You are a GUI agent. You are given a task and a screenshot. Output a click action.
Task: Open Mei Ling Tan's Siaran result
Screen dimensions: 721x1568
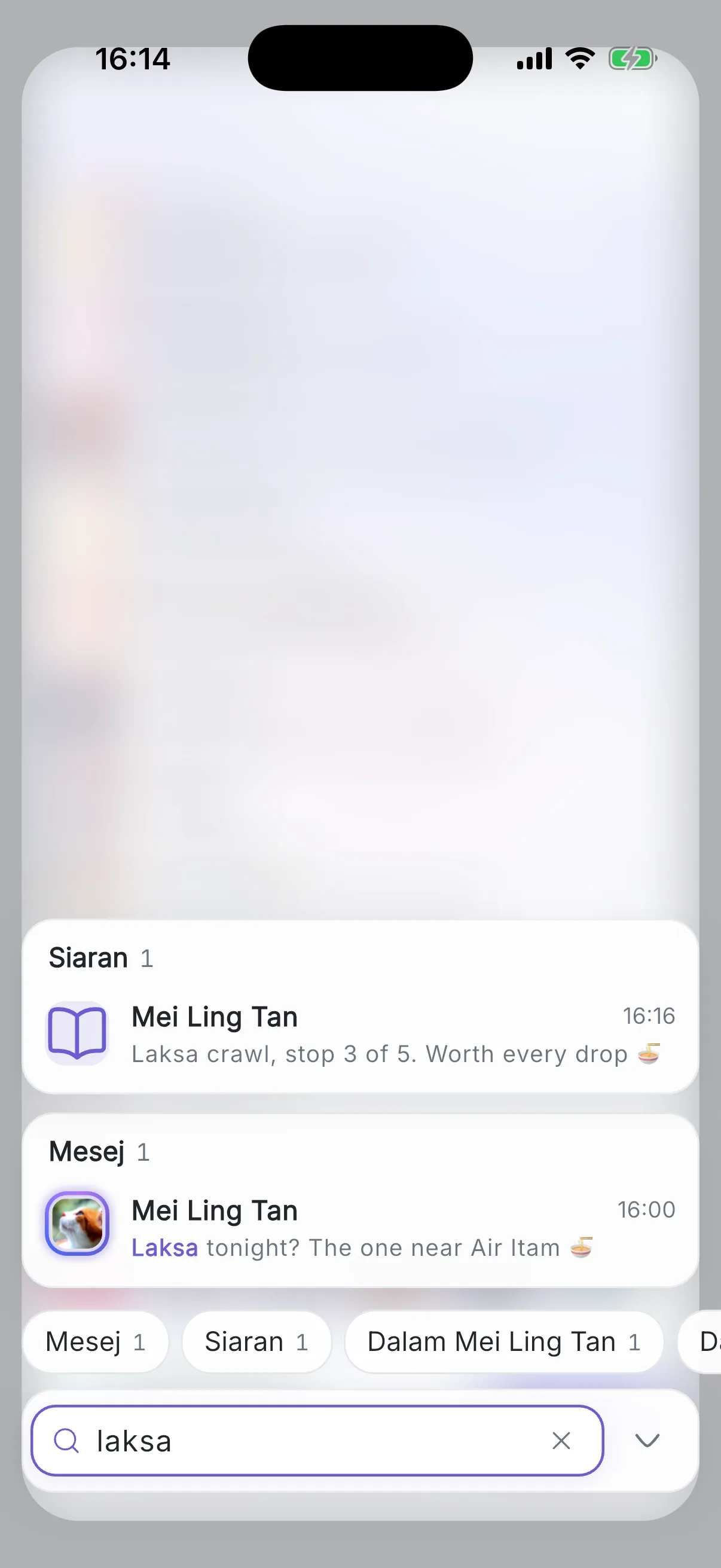[360, 1033]
